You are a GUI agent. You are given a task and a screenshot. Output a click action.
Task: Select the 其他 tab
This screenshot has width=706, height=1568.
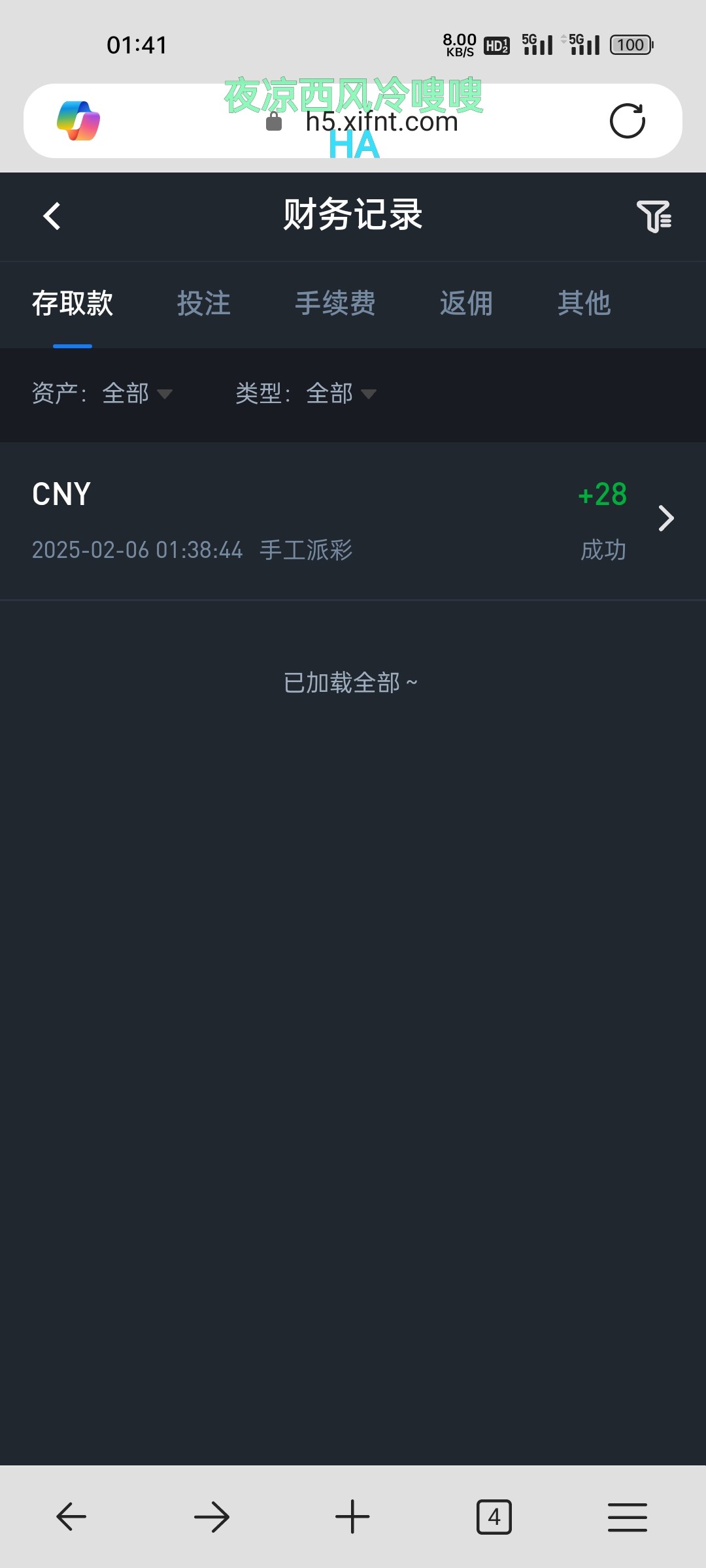pyautogui.click(x=584, y=304)
